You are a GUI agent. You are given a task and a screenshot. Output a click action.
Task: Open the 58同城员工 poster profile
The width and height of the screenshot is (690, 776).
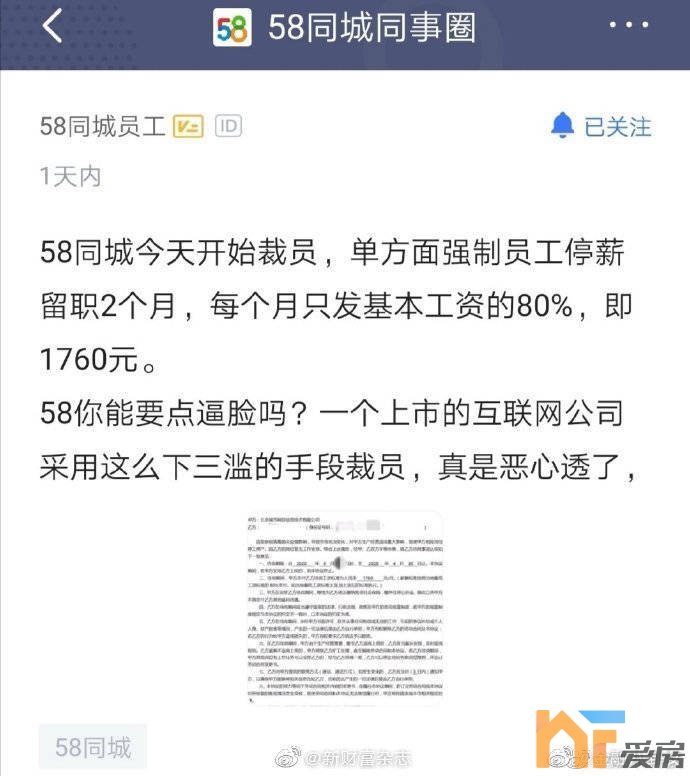[102, 126]
